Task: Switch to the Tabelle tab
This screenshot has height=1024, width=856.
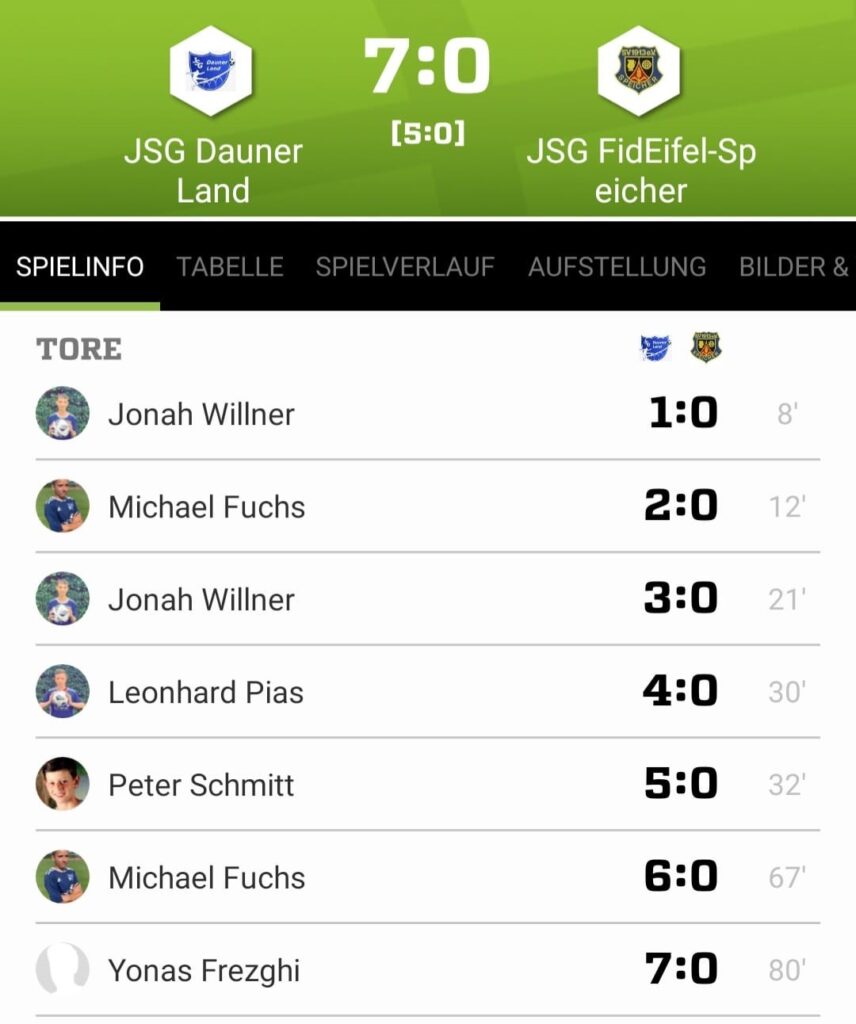Action: coord(230,267)
